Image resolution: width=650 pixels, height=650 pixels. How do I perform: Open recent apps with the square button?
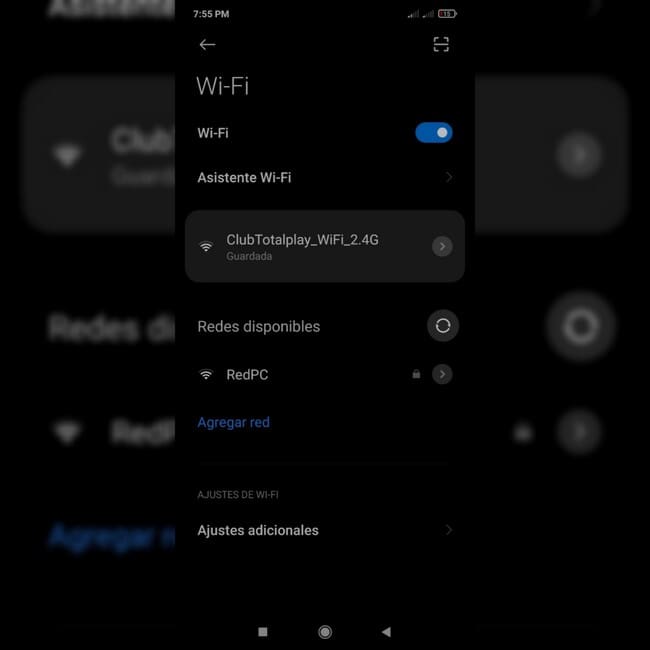click(263, 632)
